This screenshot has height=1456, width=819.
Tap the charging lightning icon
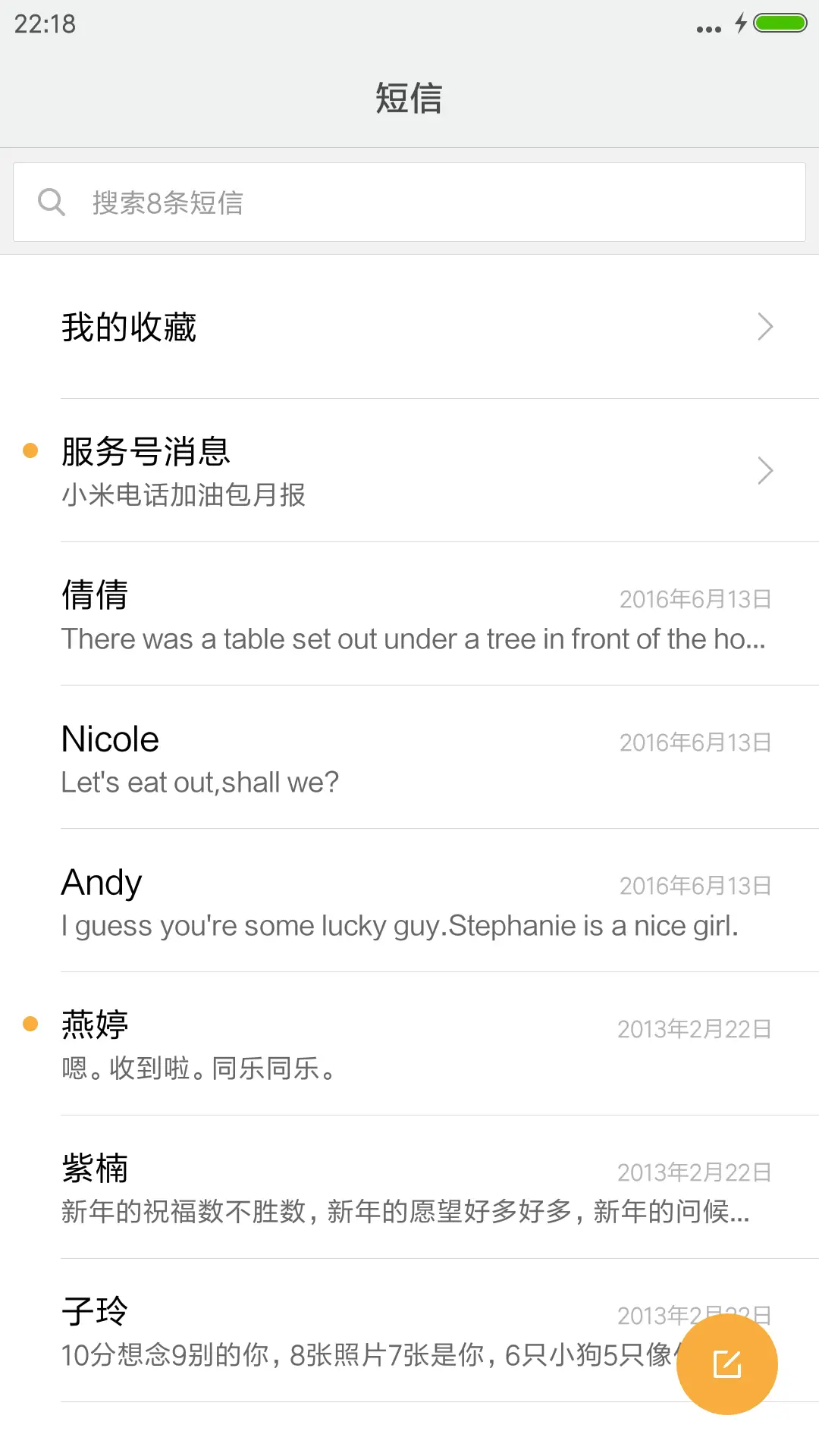coord(742,24)
